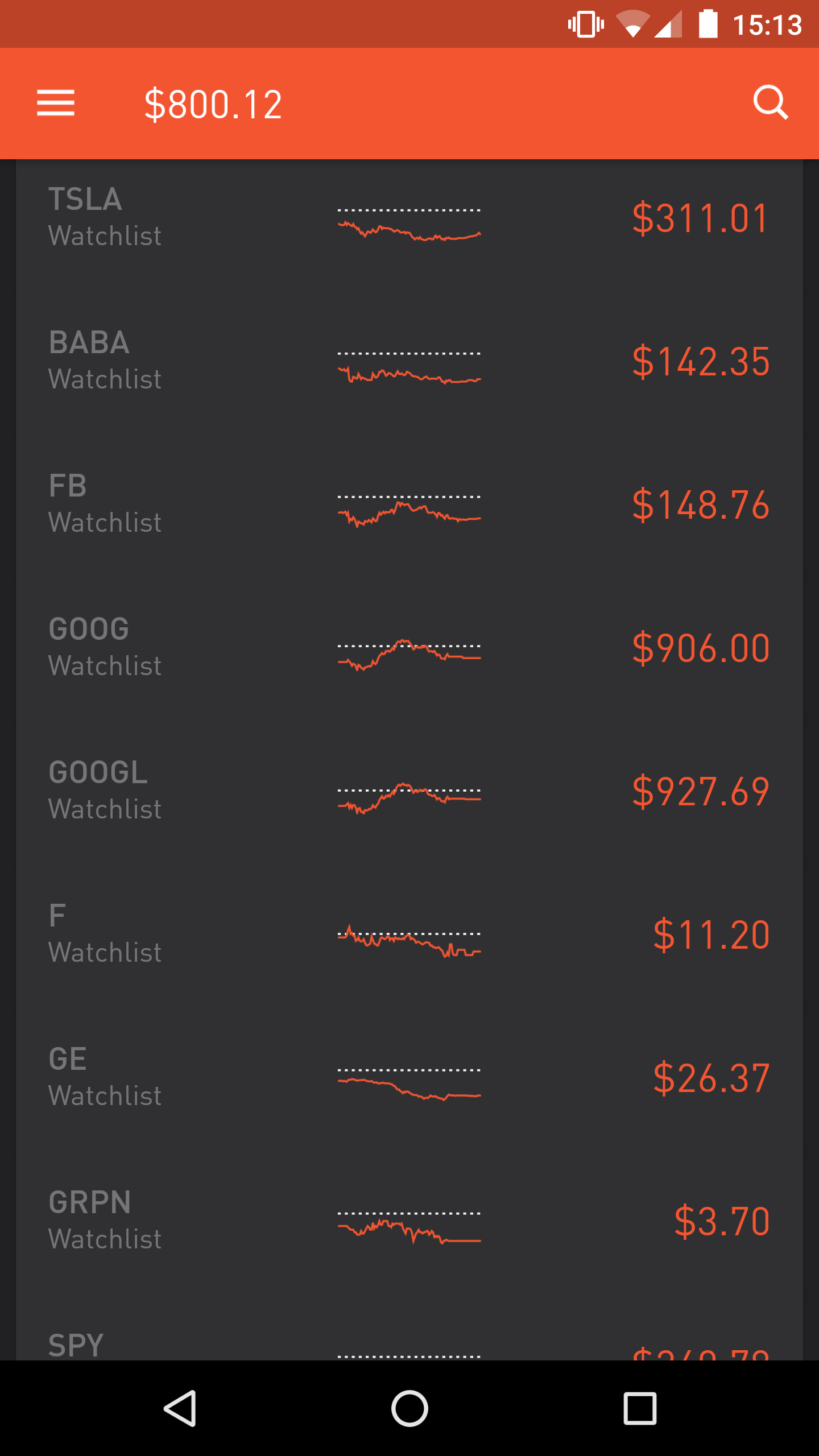
Task: Open the navigation drawer menu
Action: 55,103
